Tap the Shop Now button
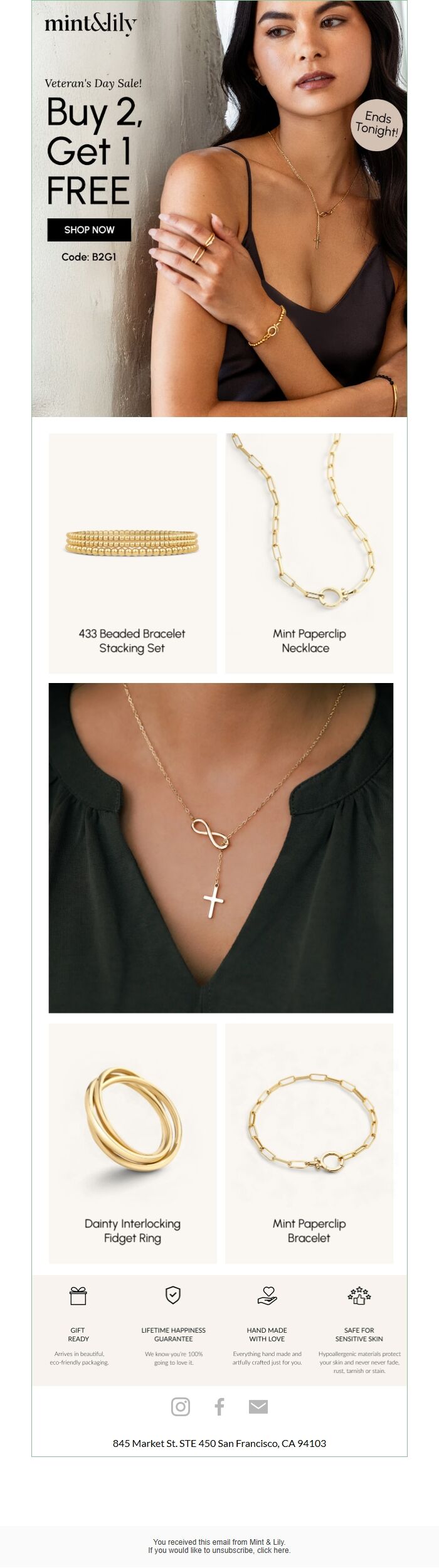Screen dimensions: 439x1568 tap(89, 230)
